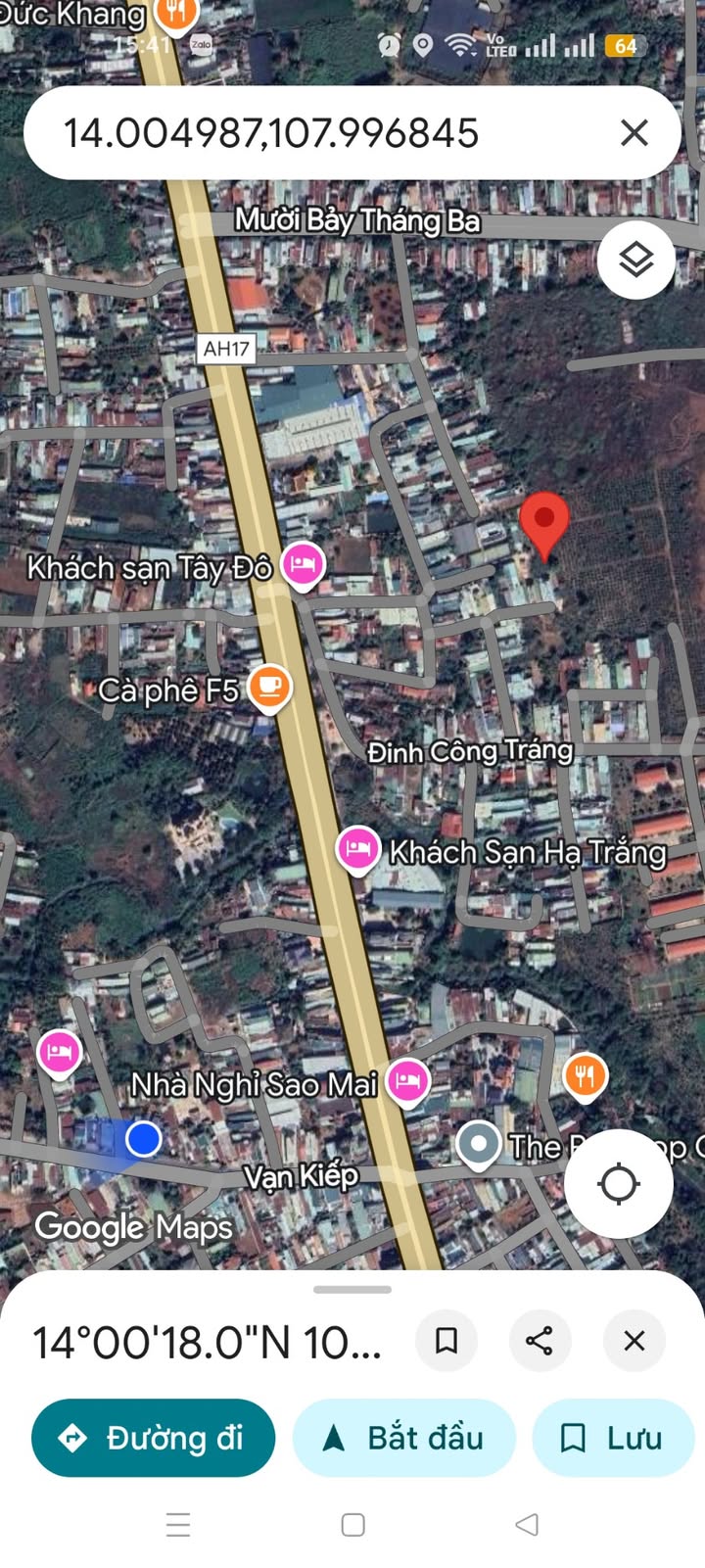Get directions with Đường đi
Screen dimensions: 705x1568
(154, 1438)
